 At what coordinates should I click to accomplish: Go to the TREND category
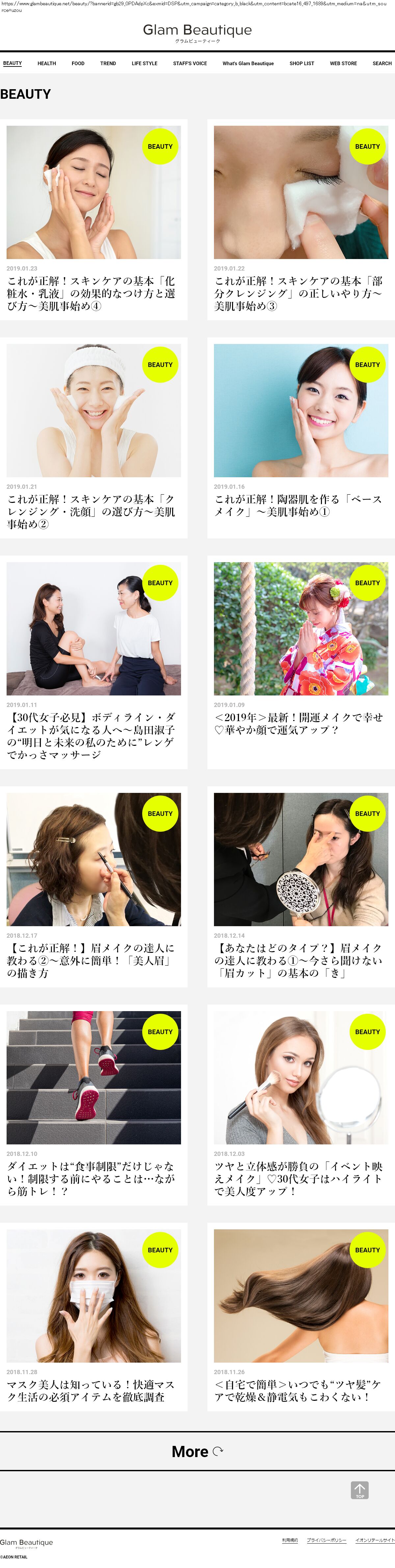click(x=108, y=63)
